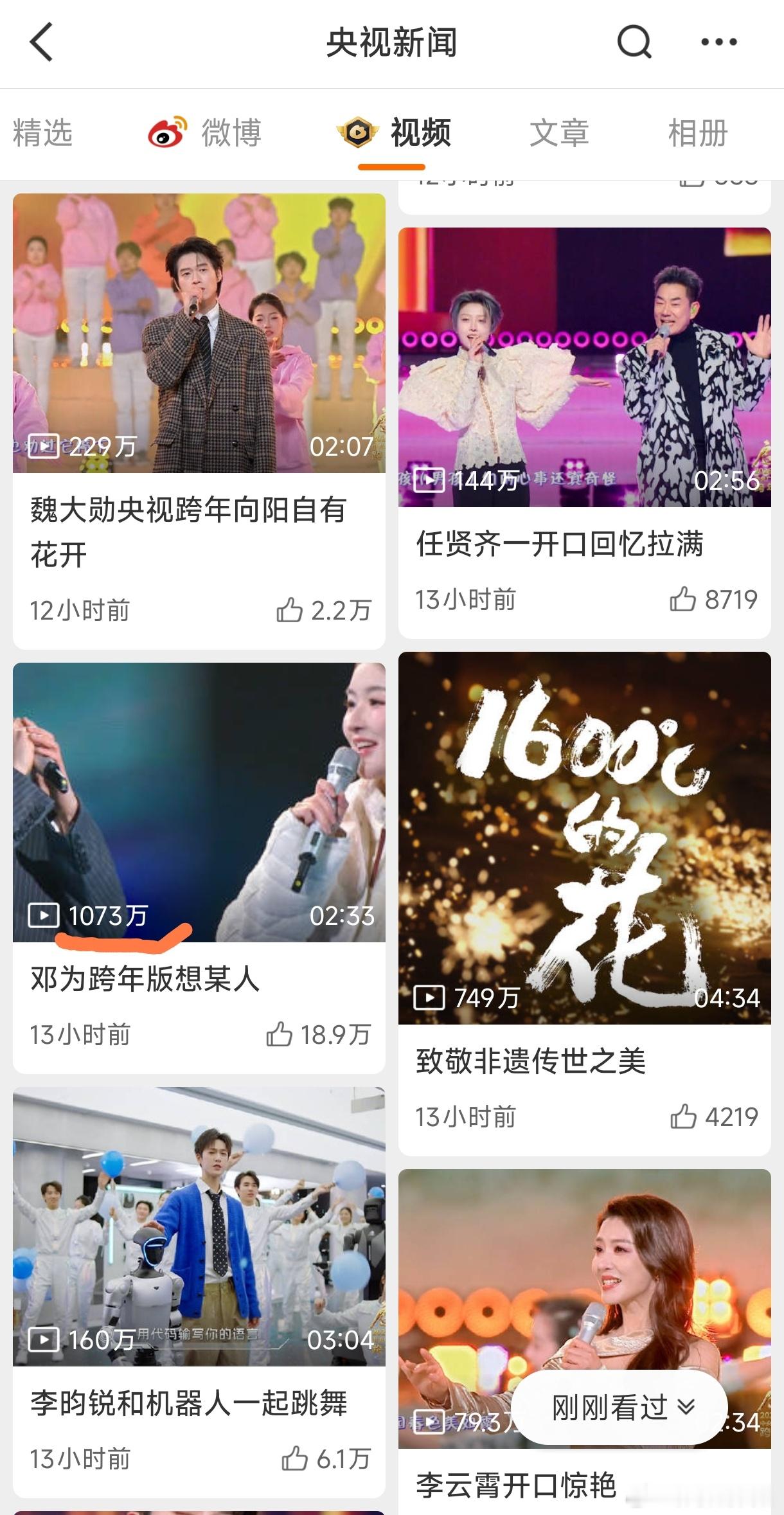784x1515 pixels.
Task: Watch video 致敬非遗传世之美
Action: (584, 838)
